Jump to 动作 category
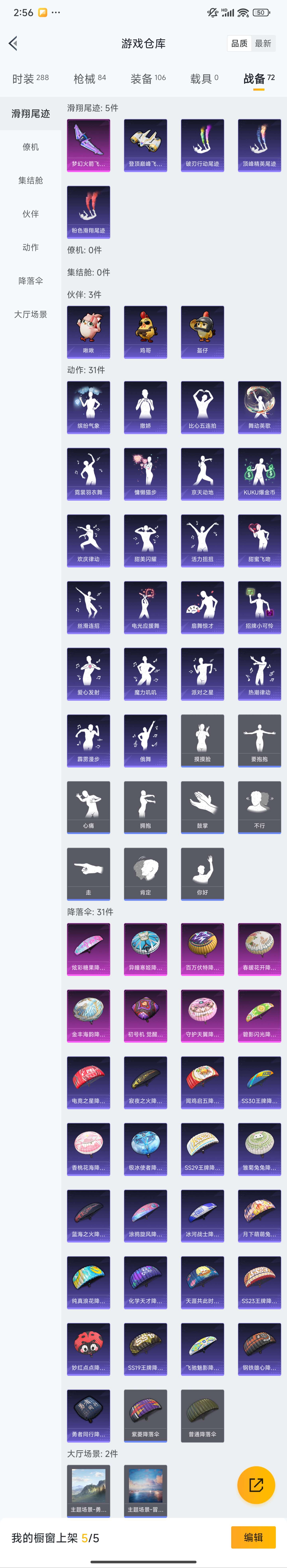Image resolution: width=287 pixels, height=1568 pixels. point(30,247)
